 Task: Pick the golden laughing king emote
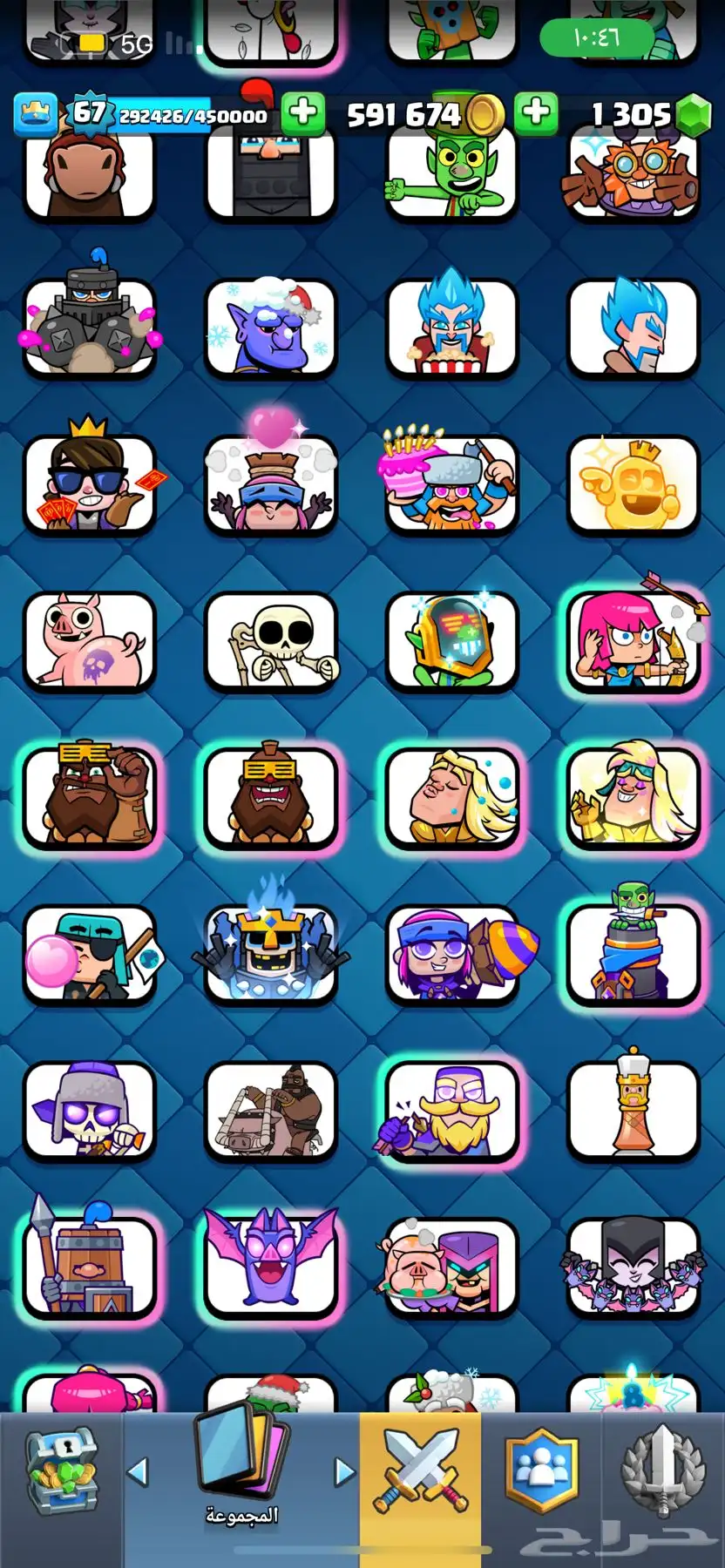[x=634, y=483]
